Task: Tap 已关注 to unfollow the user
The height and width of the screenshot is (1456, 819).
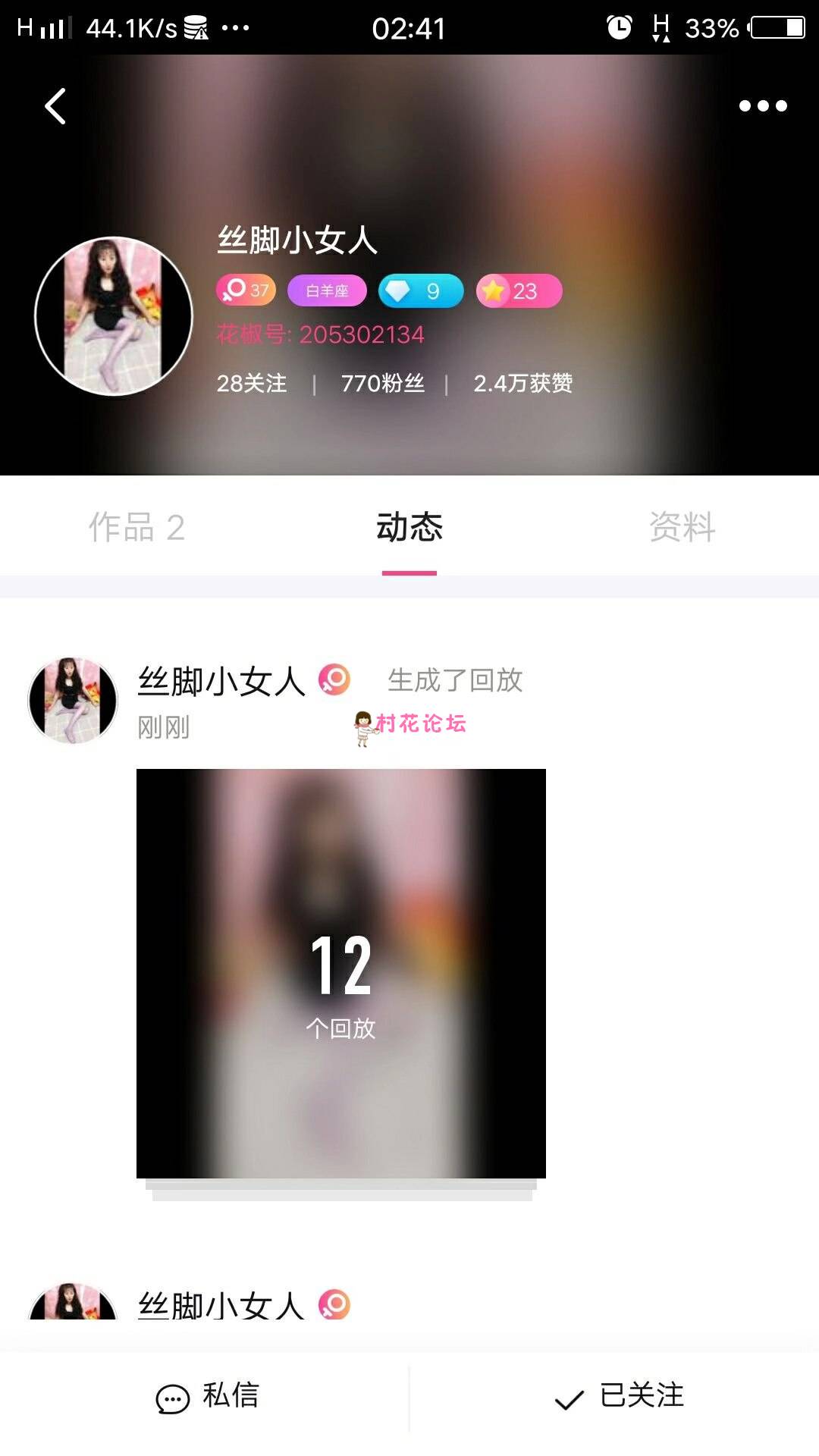Action: point(618,1396)
